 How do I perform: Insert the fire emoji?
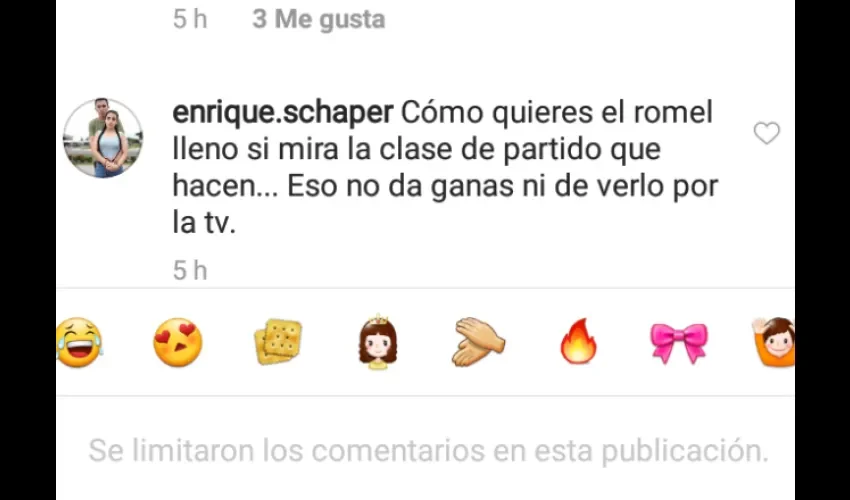click(578, 343)
